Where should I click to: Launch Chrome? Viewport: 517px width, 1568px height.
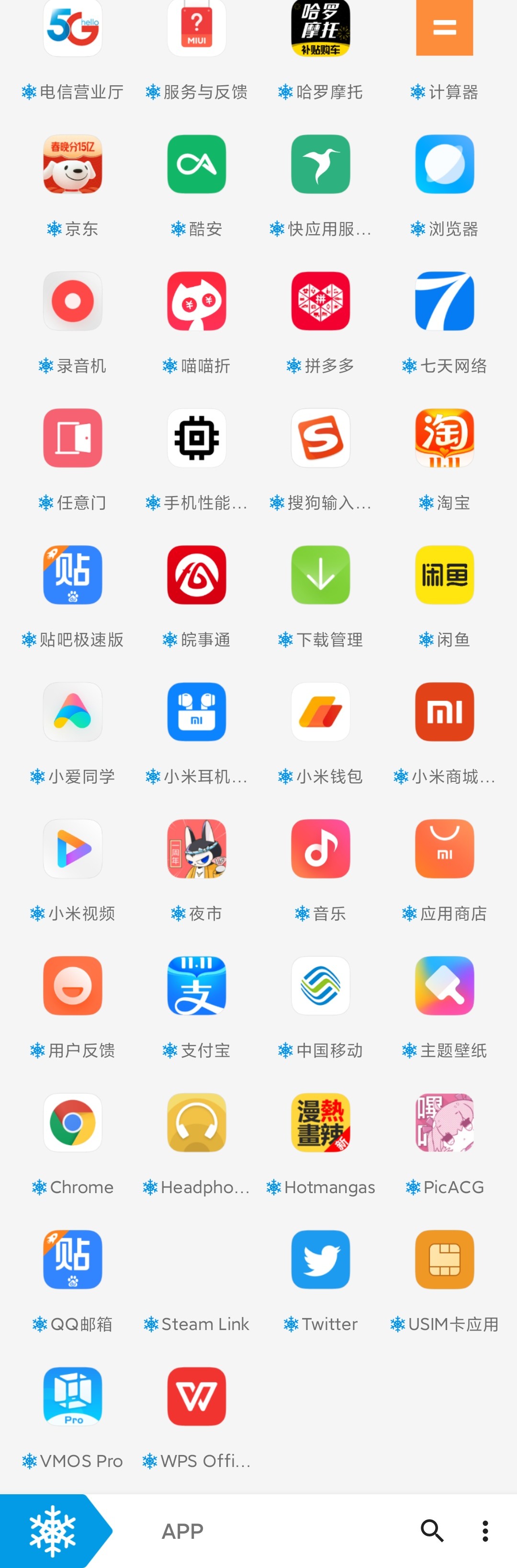(72, 1123)
